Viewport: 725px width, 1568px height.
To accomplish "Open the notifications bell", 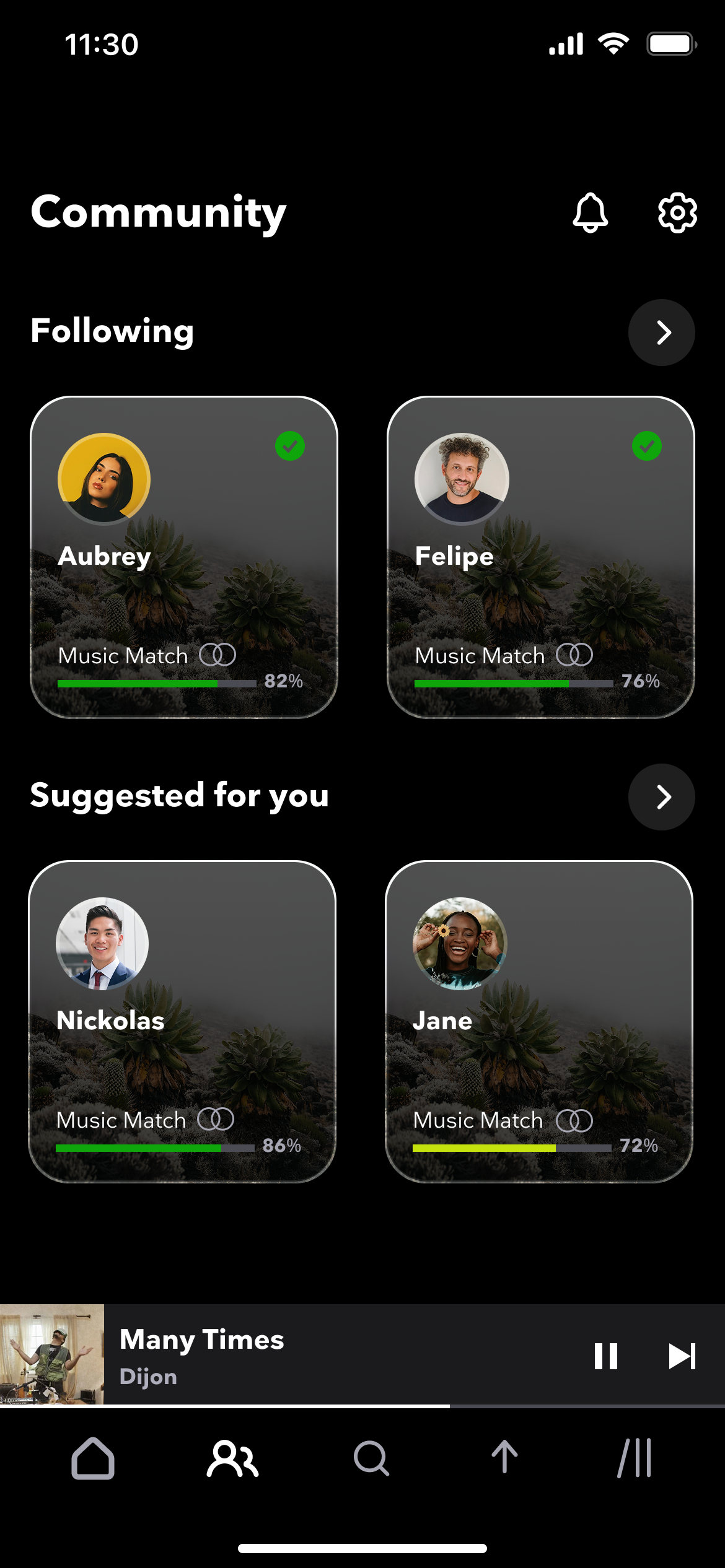I will point(590,212).
